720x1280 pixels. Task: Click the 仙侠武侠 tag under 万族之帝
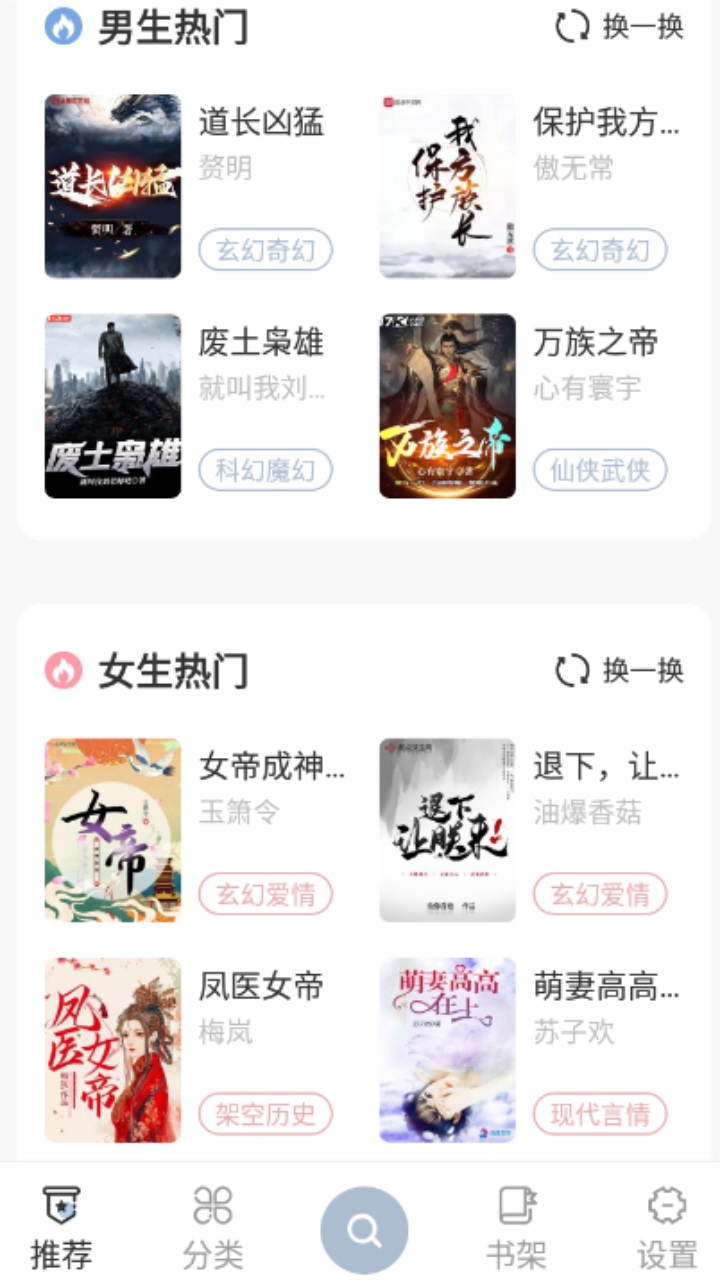pyautogui.click(x=599, y=470)
